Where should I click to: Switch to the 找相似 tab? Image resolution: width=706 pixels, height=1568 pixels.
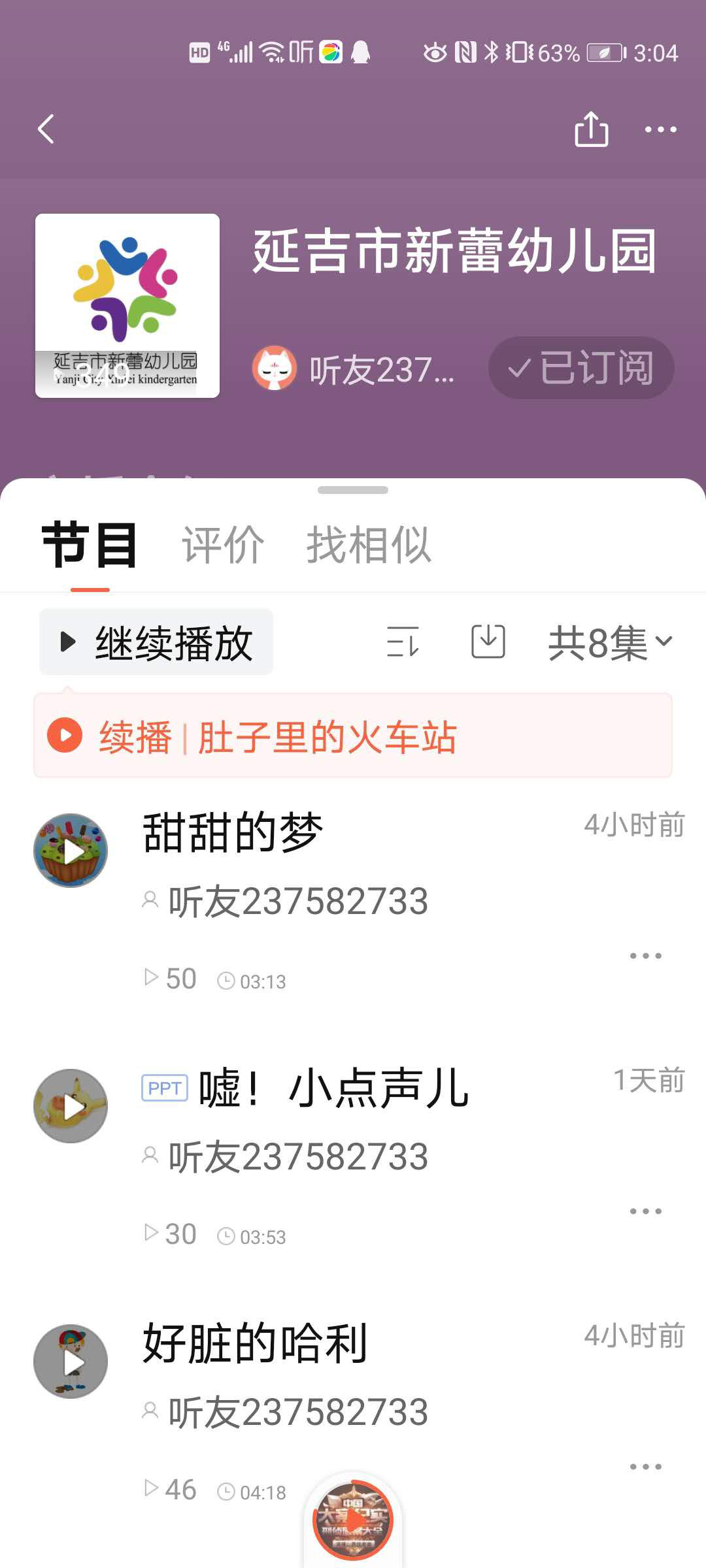pos(369,544)
